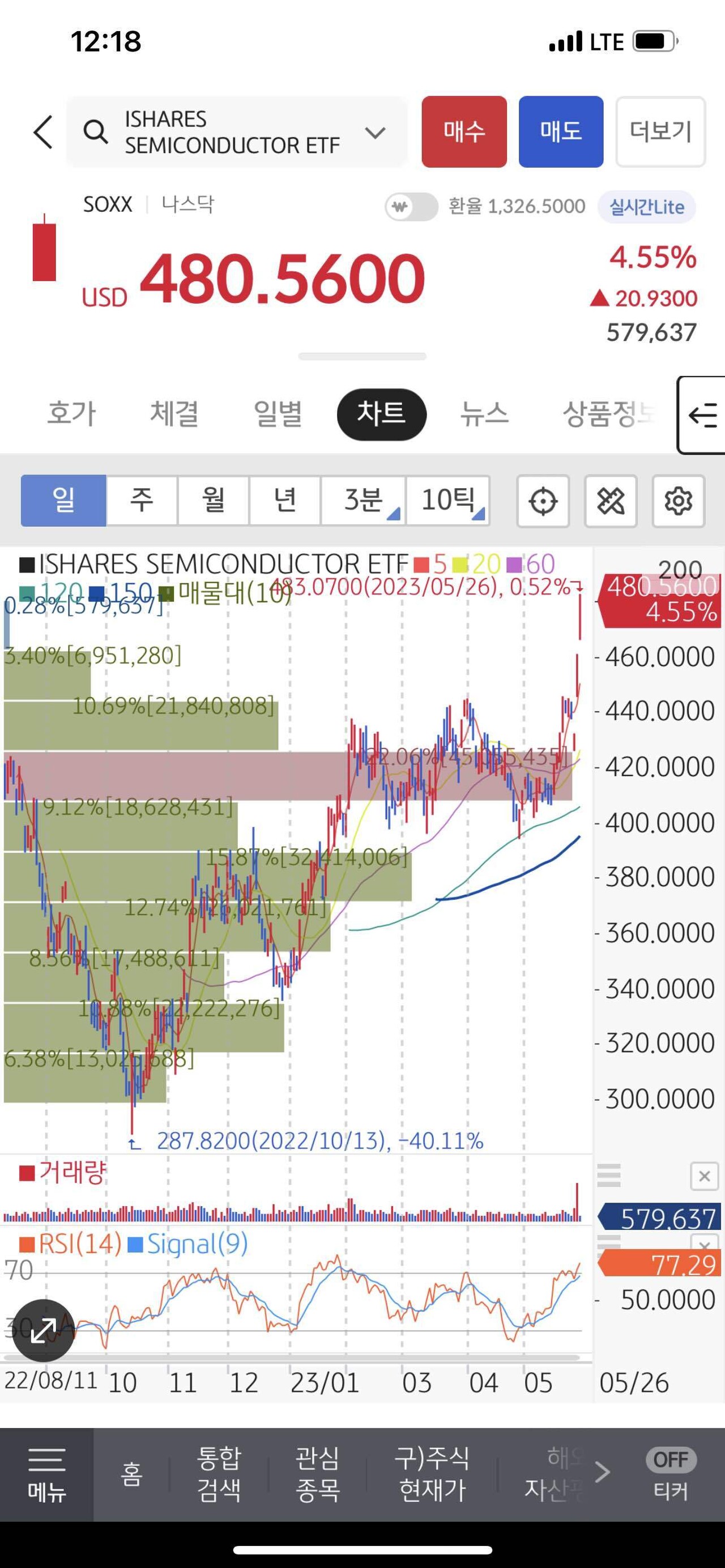
Task: Open the 메뉴 menu
Action: 46,1474
